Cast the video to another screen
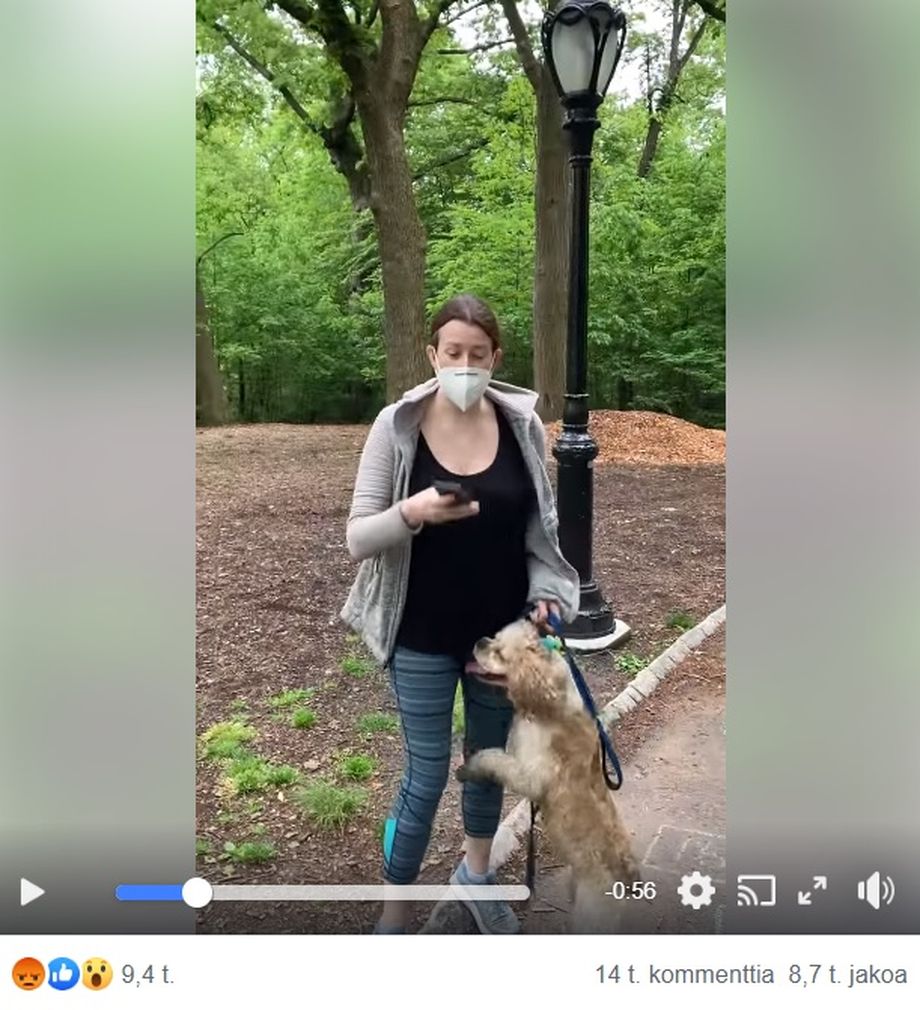Viewport: 920px width, 1010px height. pyautogui.click(x=756, y=890)
